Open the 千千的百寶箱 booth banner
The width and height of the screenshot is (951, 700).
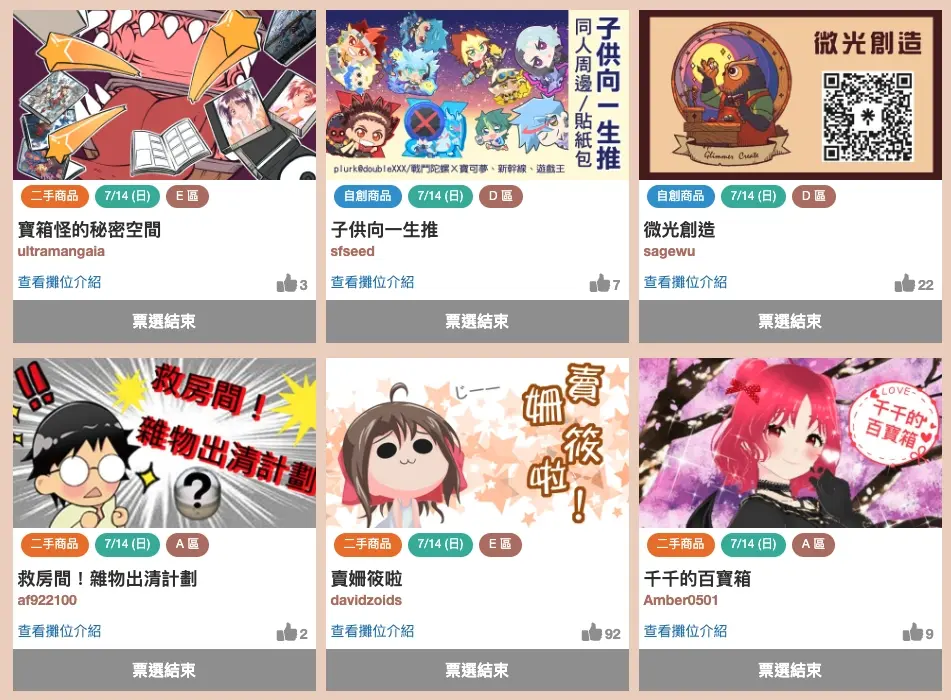point(790,443)
